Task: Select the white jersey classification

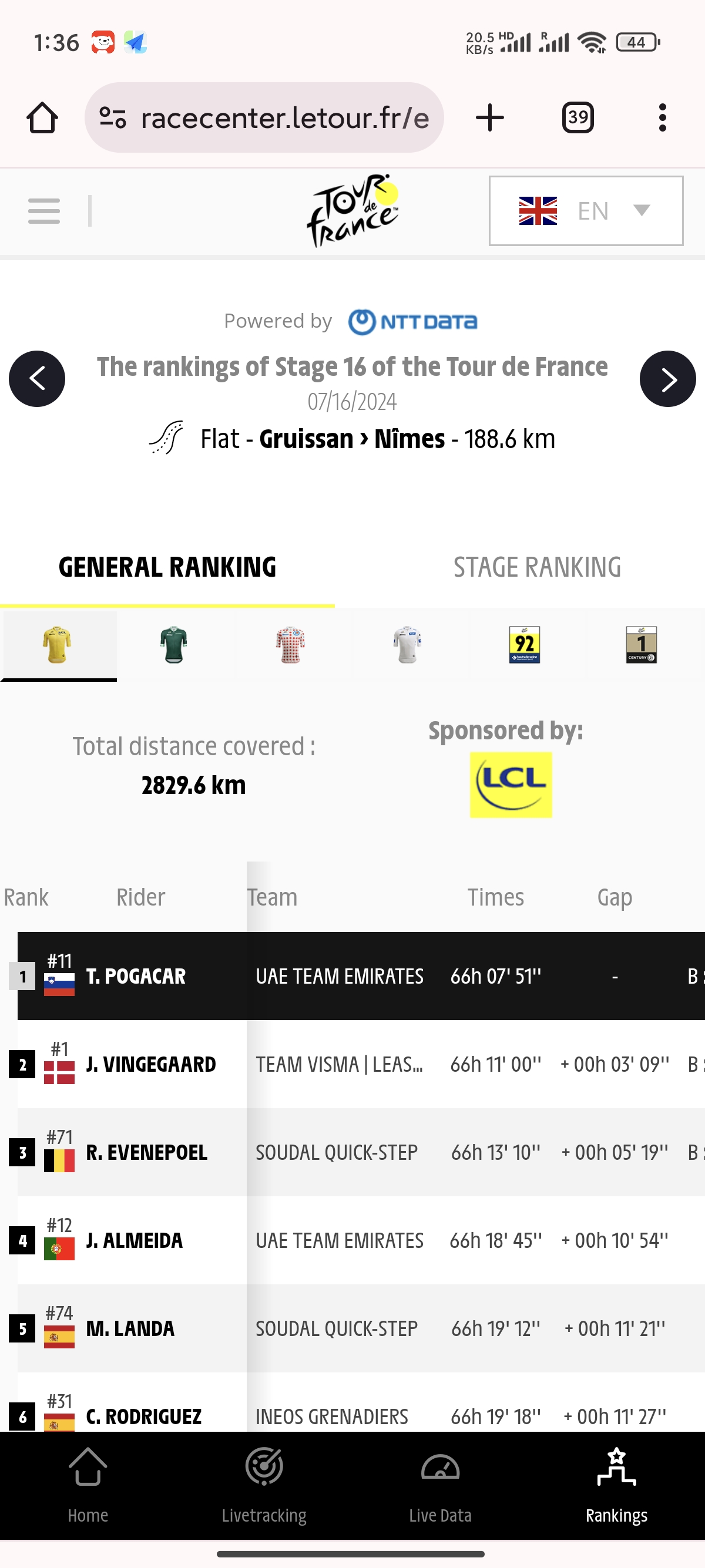Action: (407, 645)
